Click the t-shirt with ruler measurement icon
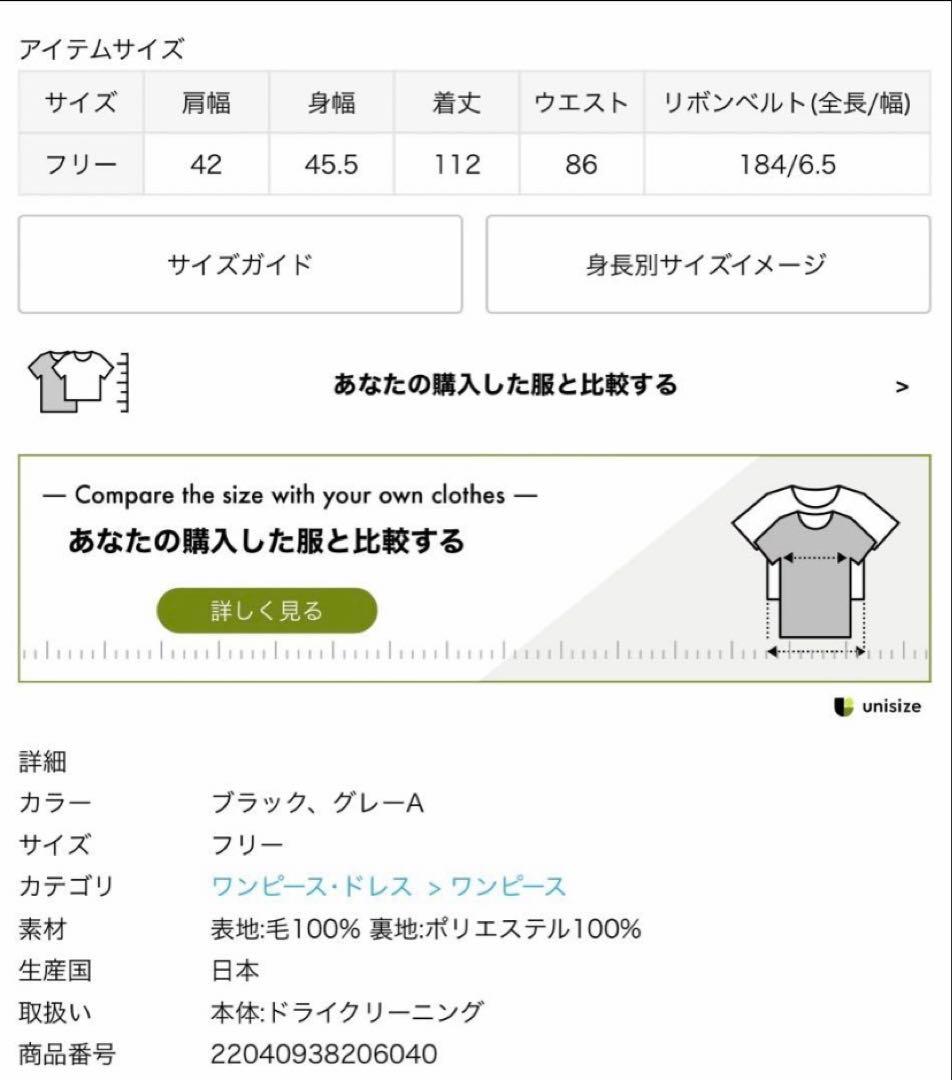The height and width of the screenshot is (1080, 952). coord(75,383)
